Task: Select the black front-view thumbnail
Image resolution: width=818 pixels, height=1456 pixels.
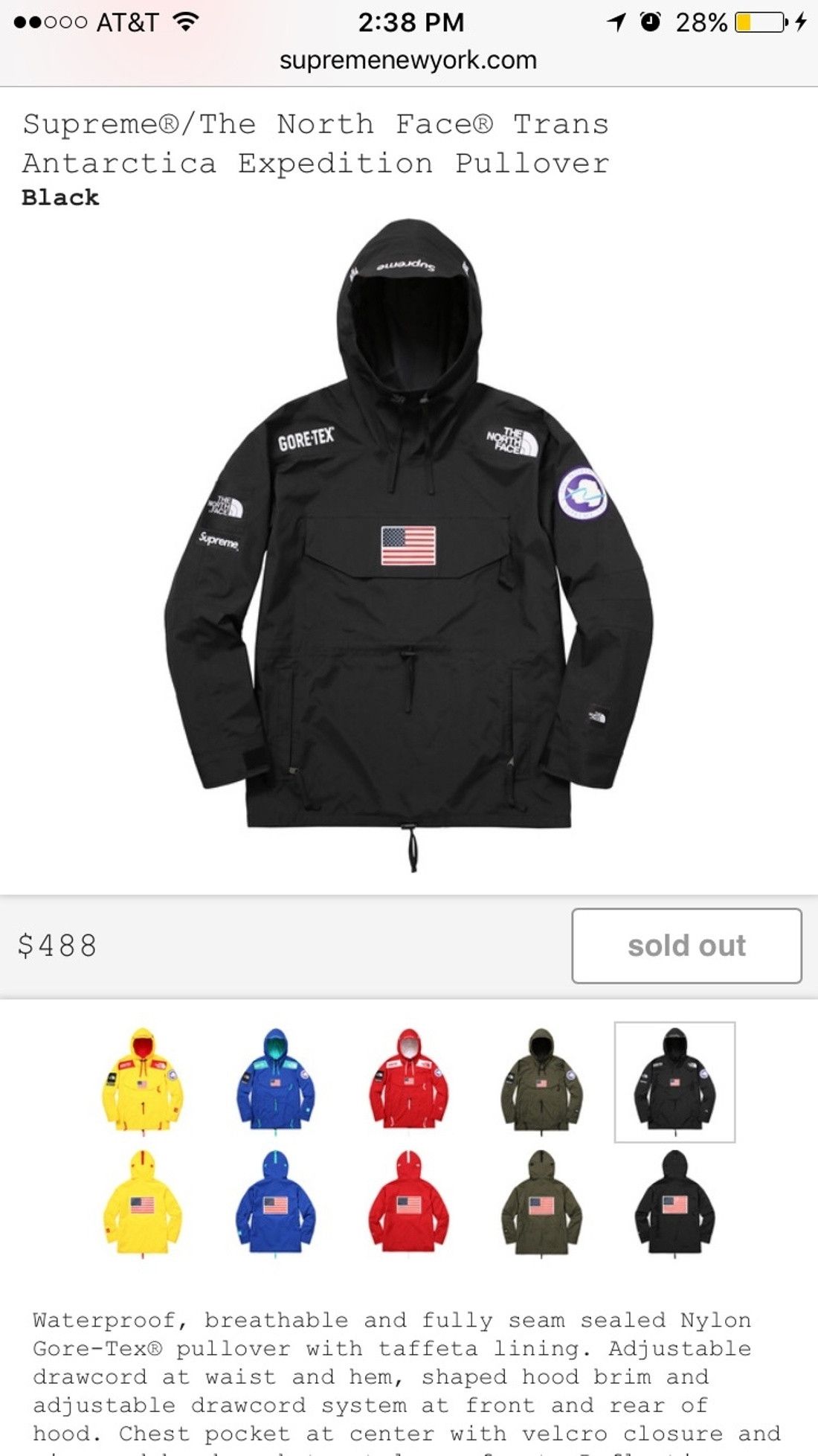Action: [x=674, y=1081]
